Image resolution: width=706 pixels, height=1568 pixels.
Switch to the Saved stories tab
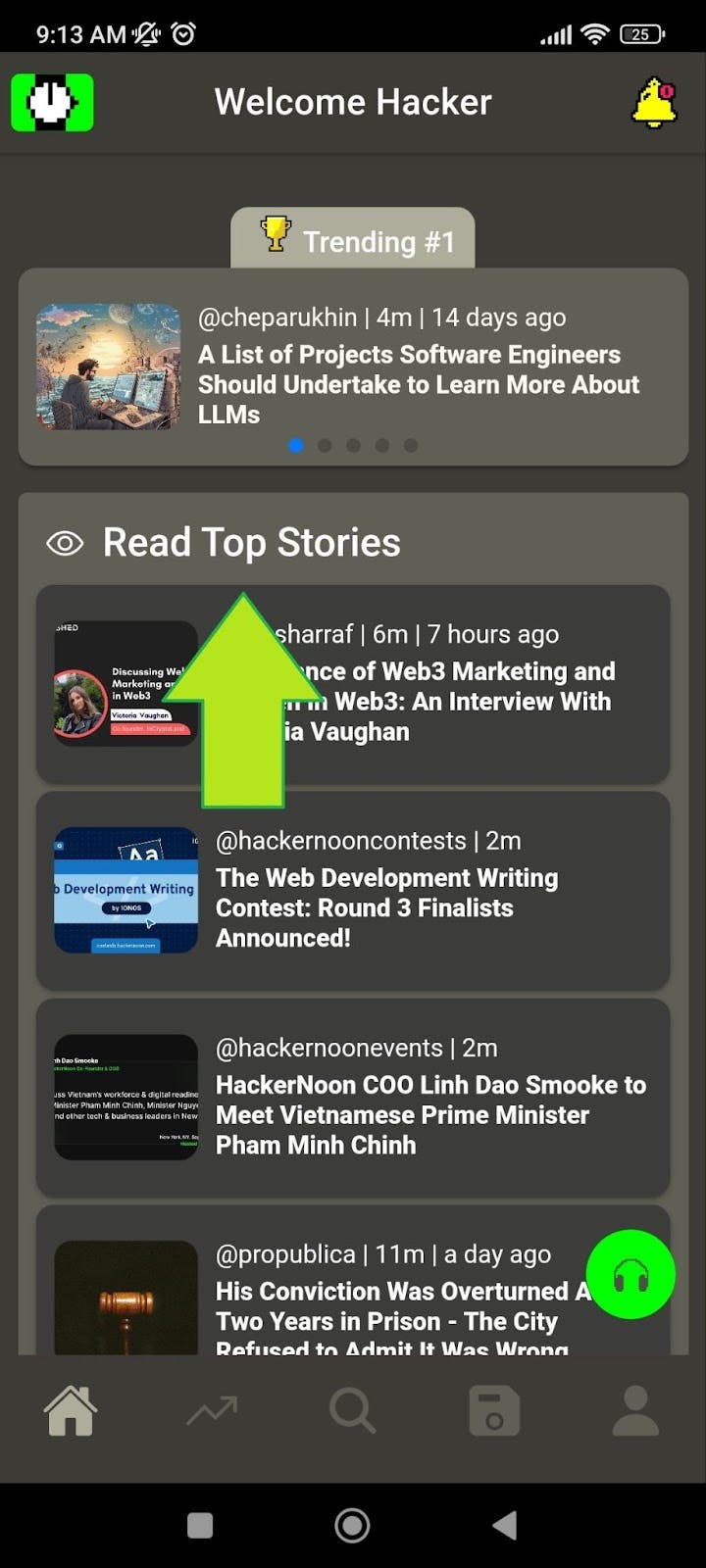point(494,1411)
